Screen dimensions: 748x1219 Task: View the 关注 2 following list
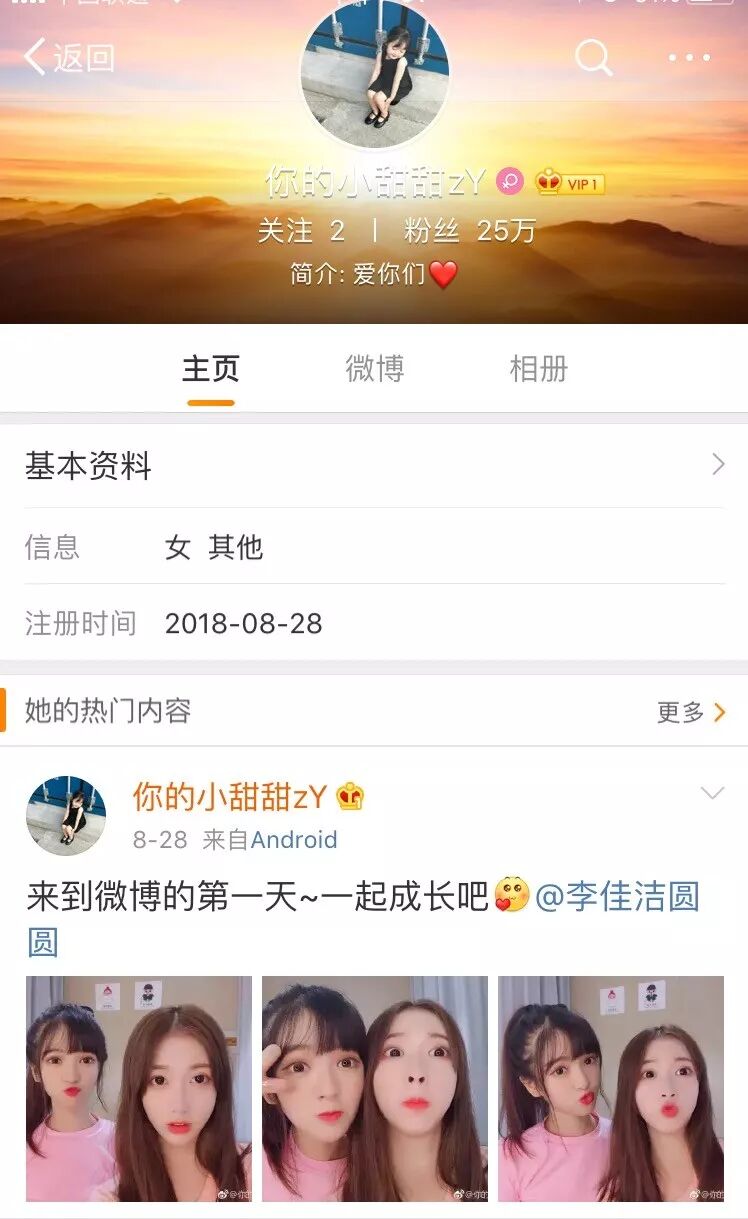point(301,231)
